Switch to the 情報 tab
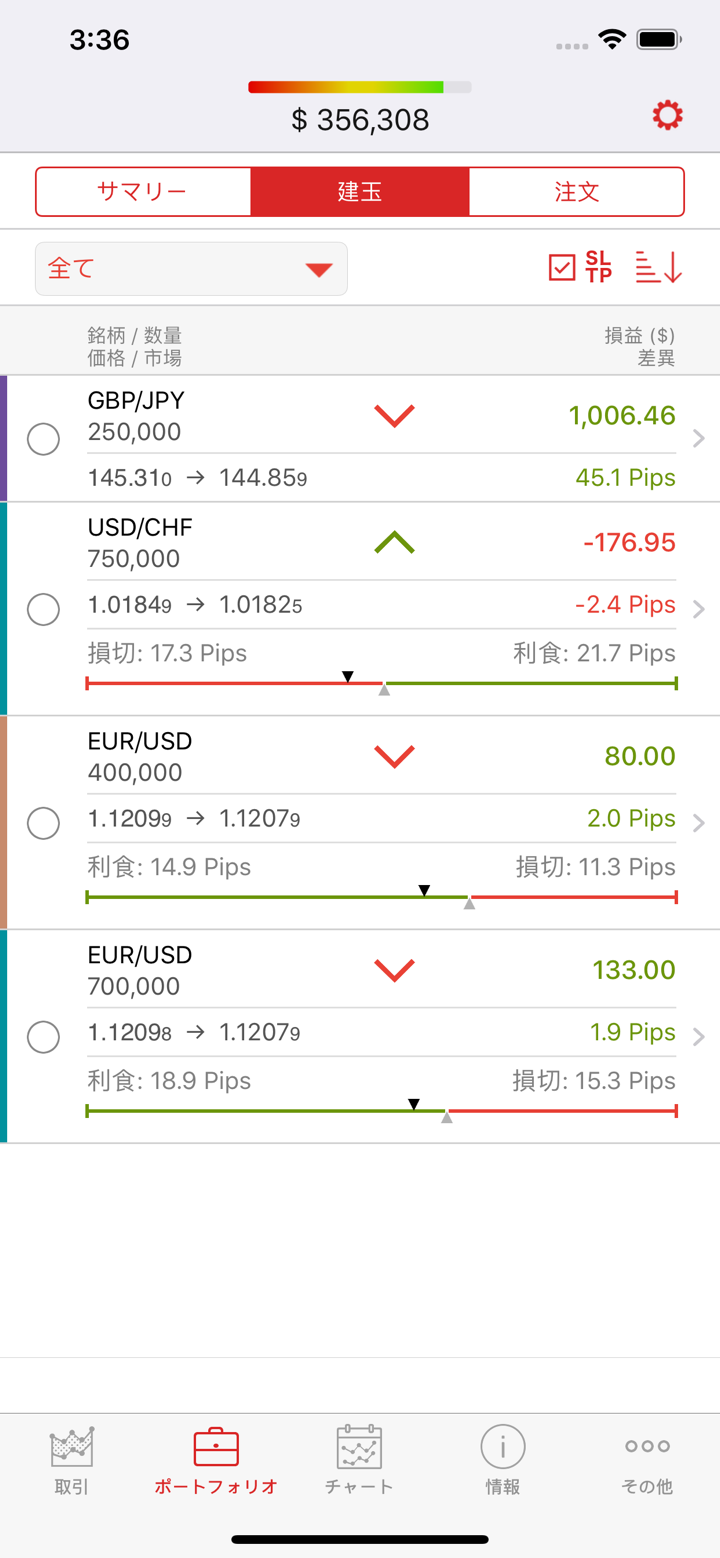Screen dimensions: 720x1558 tap(503, 1460)
